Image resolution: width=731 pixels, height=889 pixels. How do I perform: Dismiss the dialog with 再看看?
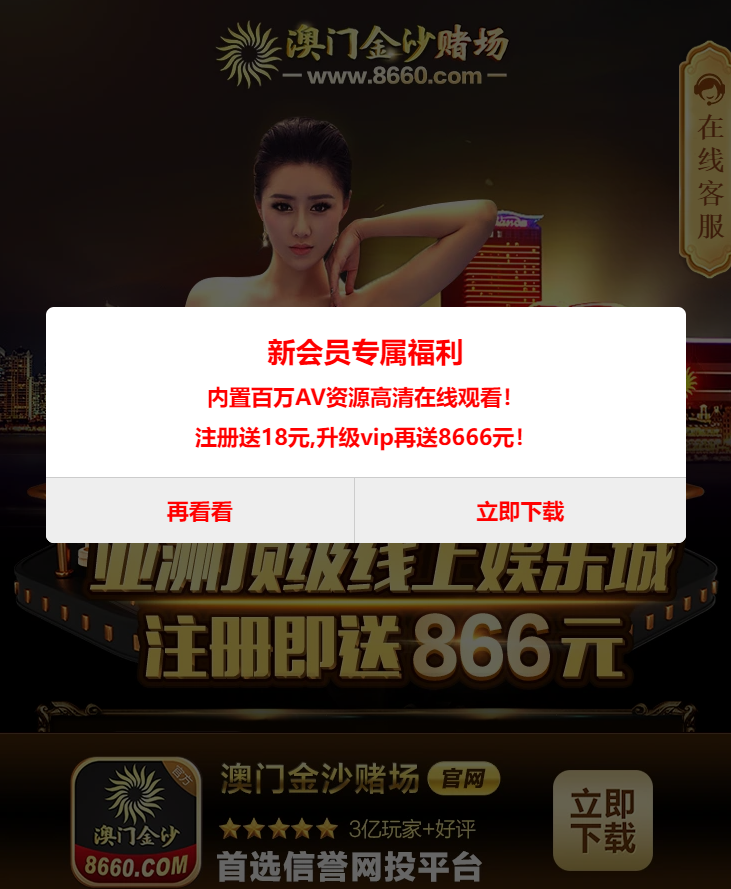pyautogui.click(x=200, y=511)
